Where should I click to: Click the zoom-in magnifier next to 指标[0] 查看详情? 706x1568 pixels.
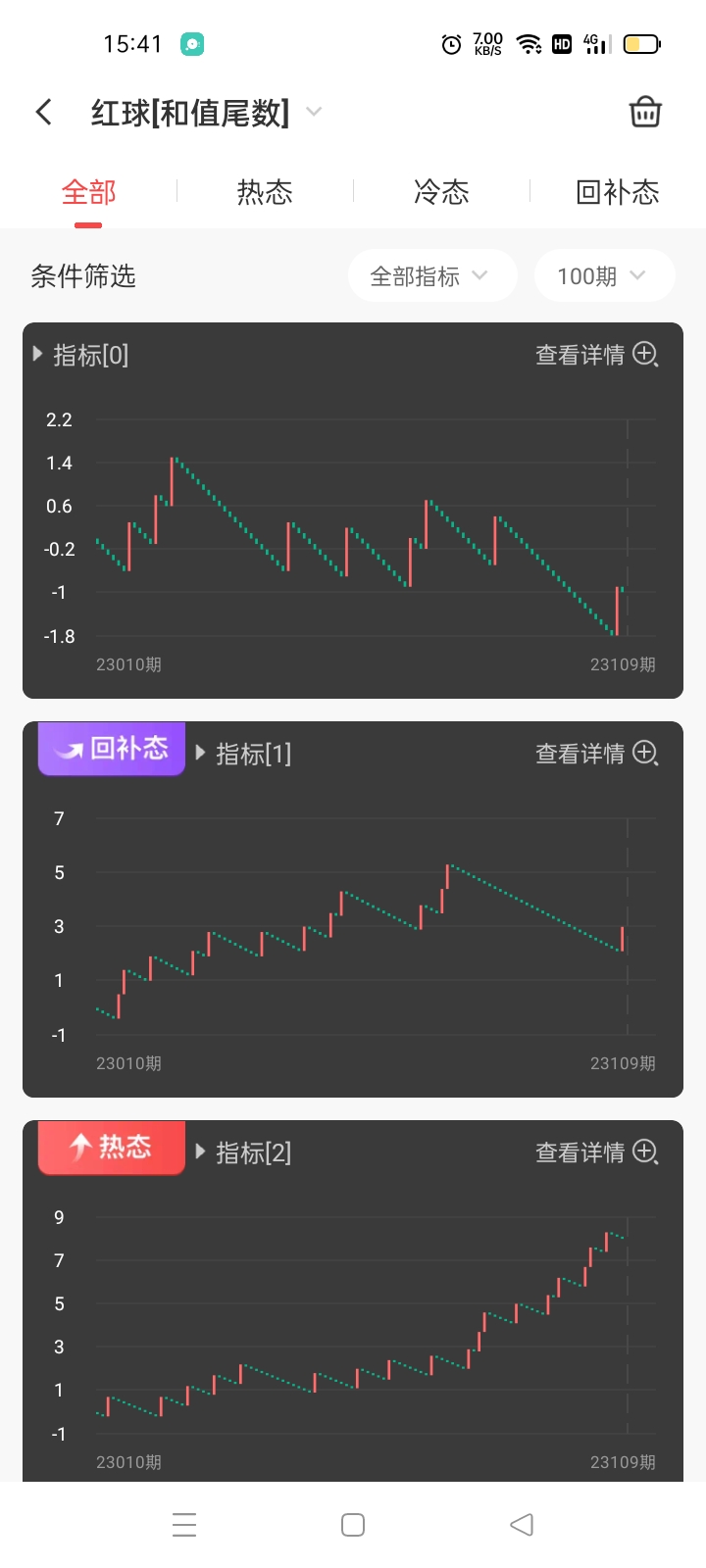(645, 355)
